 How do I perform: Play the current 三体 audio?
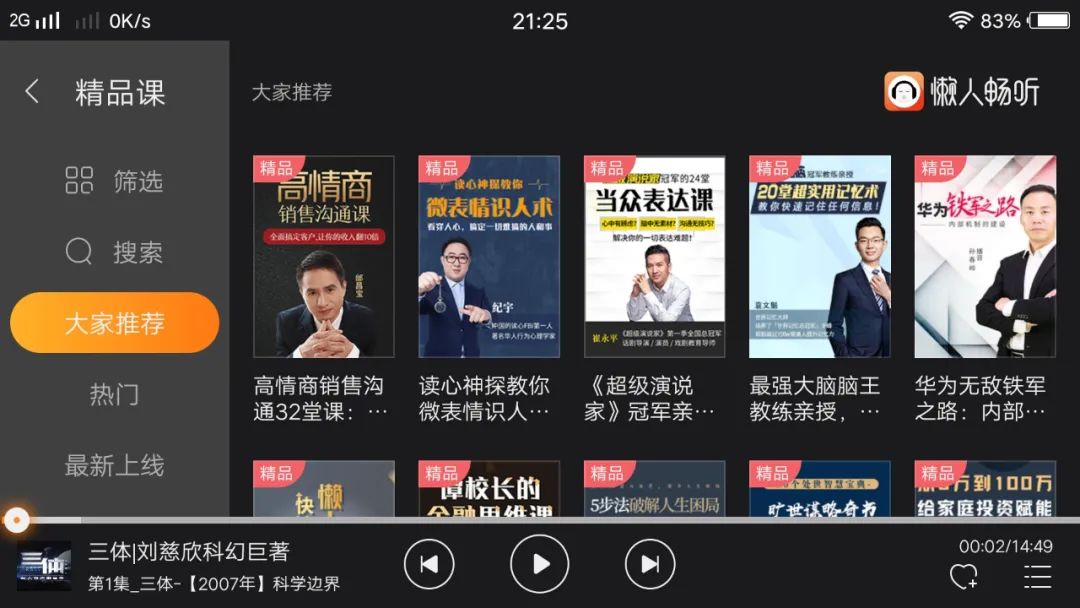540,564
